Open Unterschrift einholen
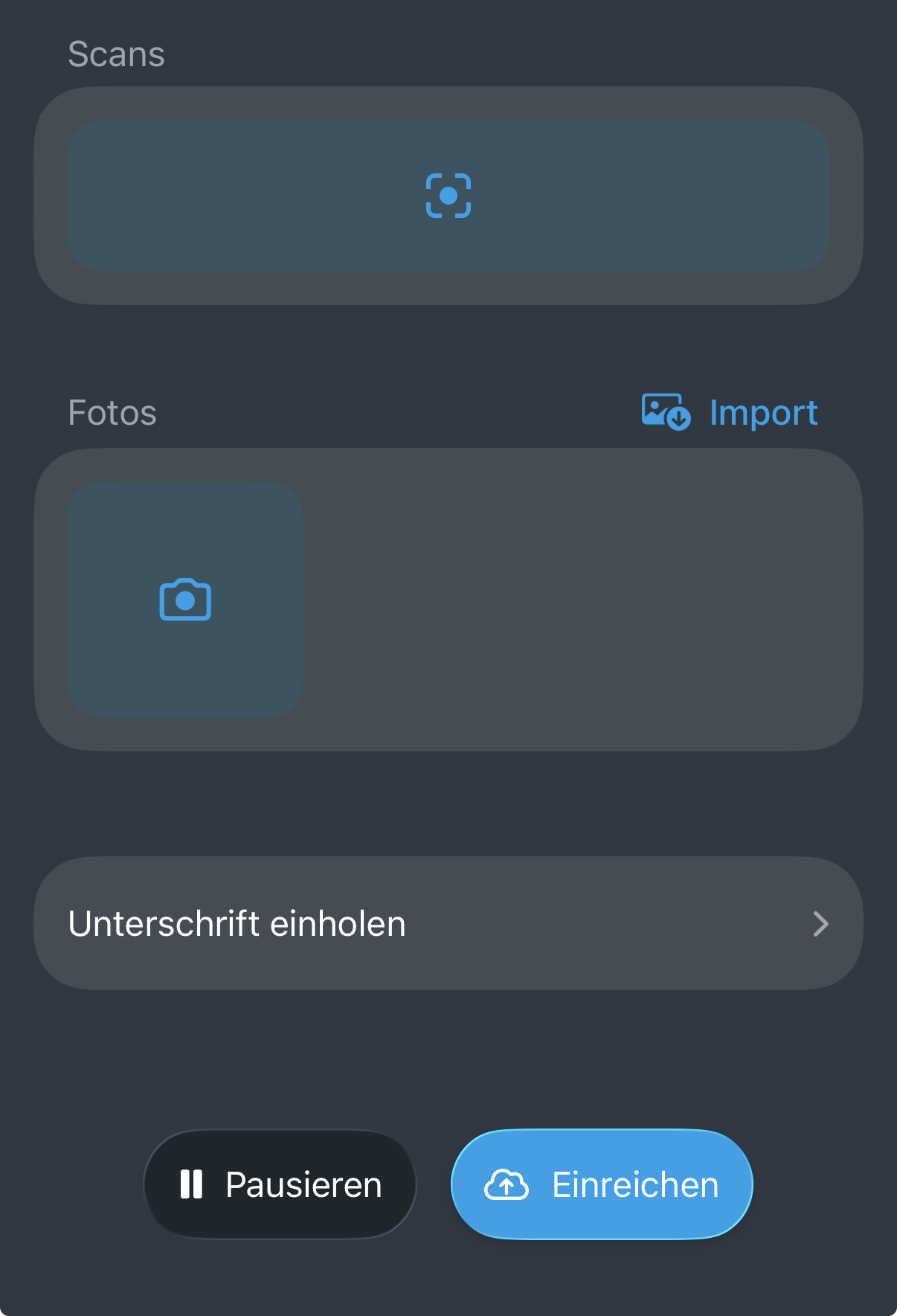Screen dimensions: 897x1316 click(x=448, y=923)
